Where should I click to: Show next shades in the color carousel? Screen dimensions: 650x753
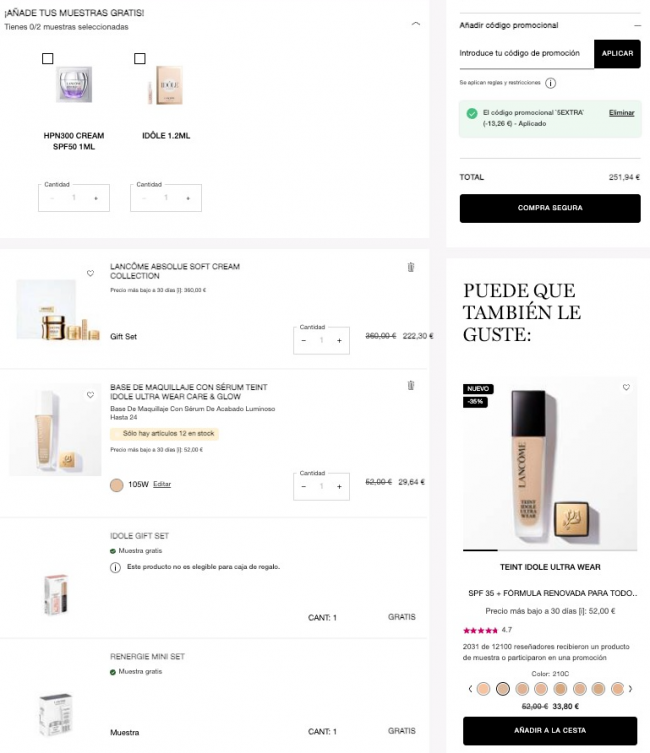631,689
